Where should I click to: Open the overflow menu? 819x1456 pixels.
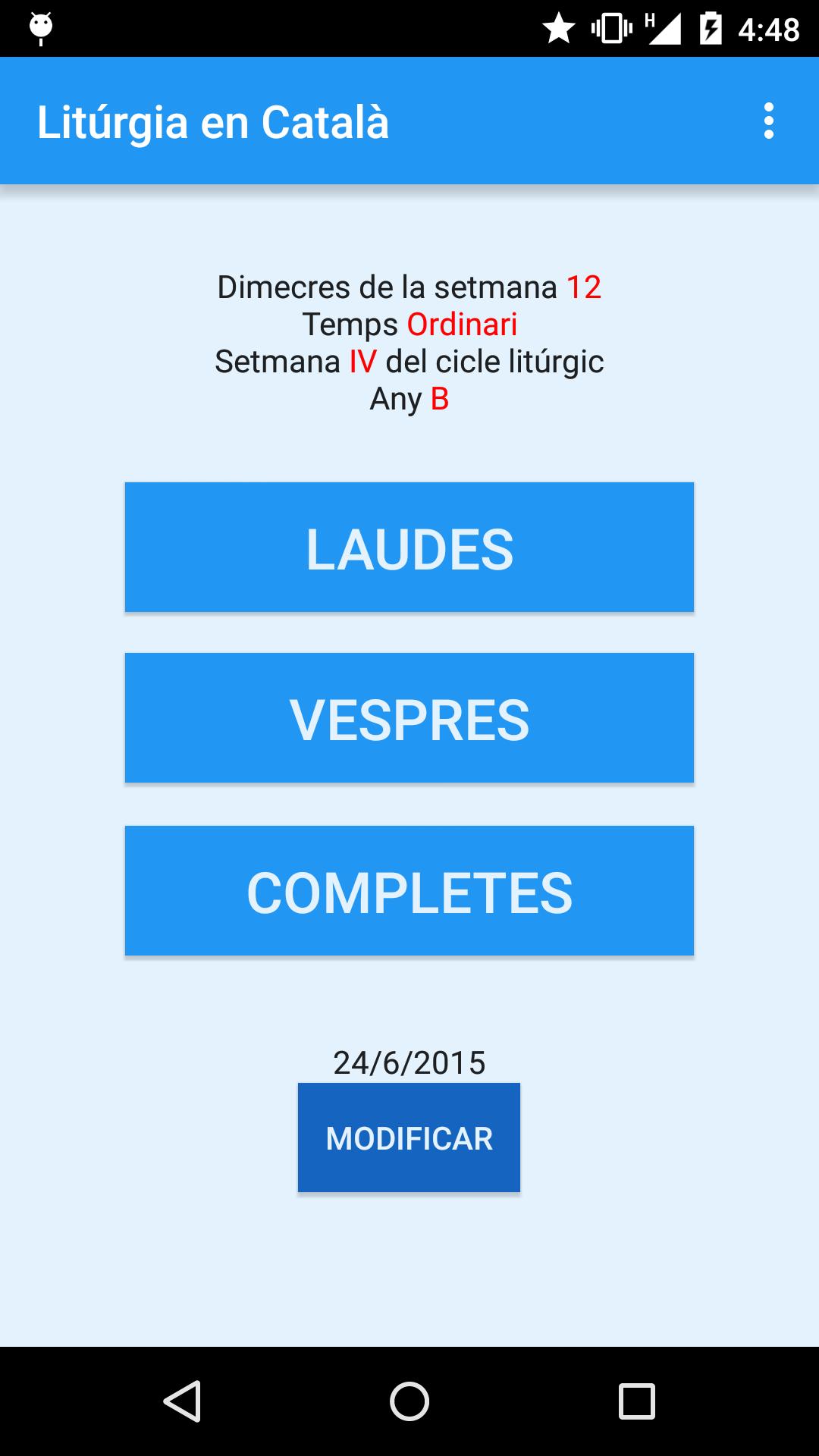[768, 121]
